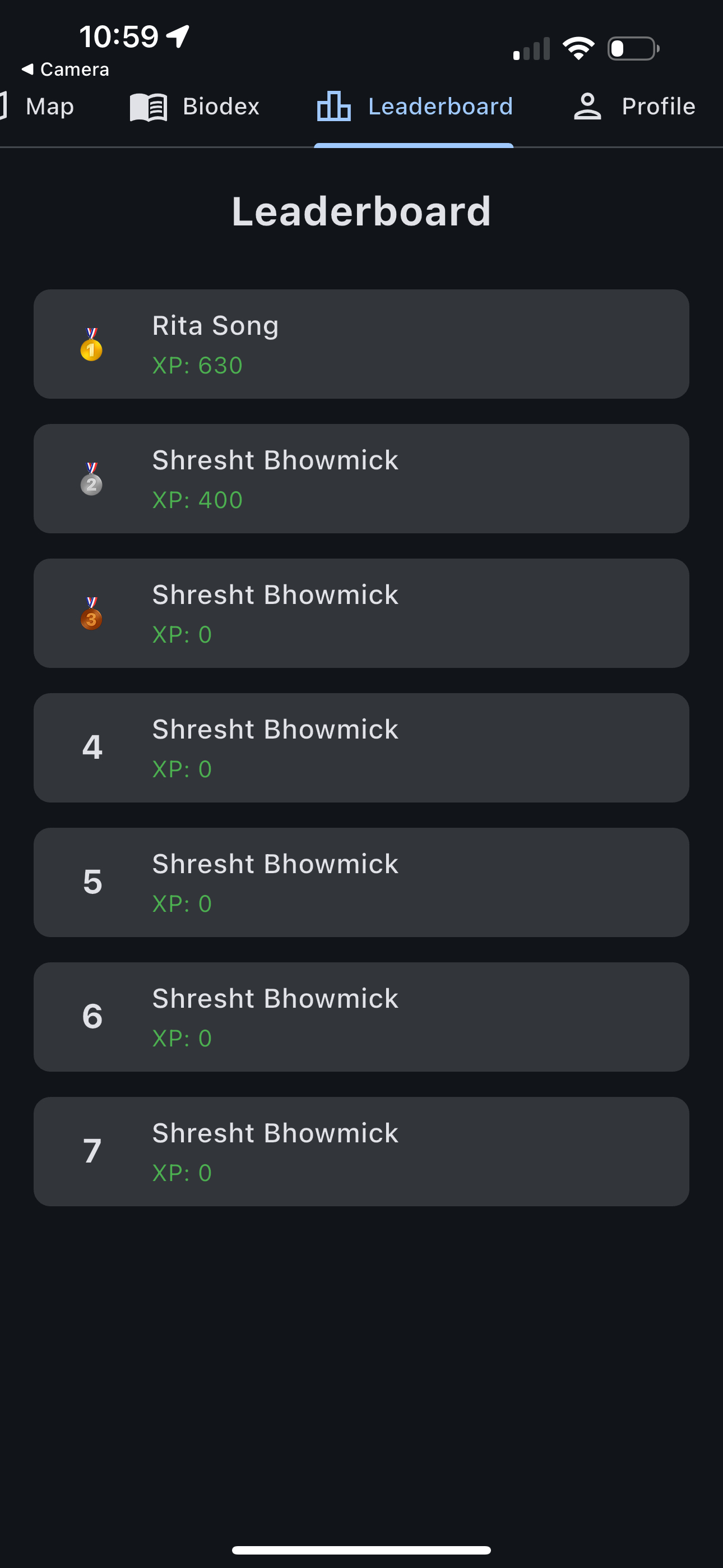Open the entry ranked number 7
The image size is (723, 1568).
pos(361,1151)
